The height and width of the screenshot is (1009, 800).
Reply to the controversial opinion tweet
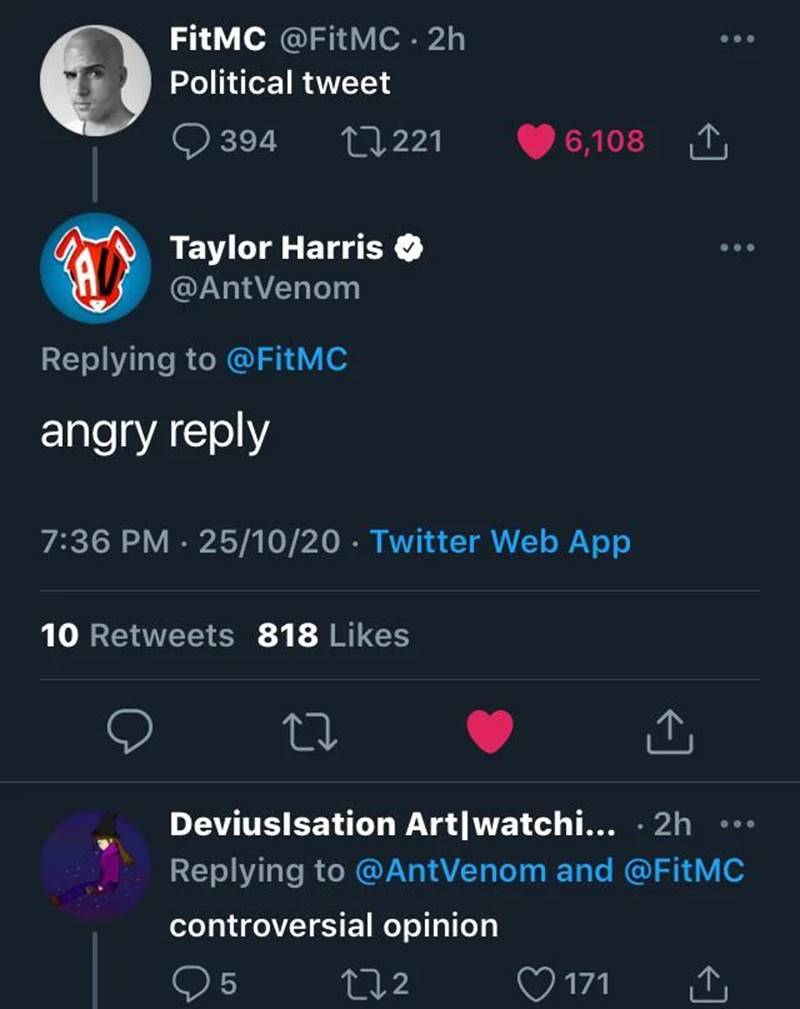pos(190,984)
